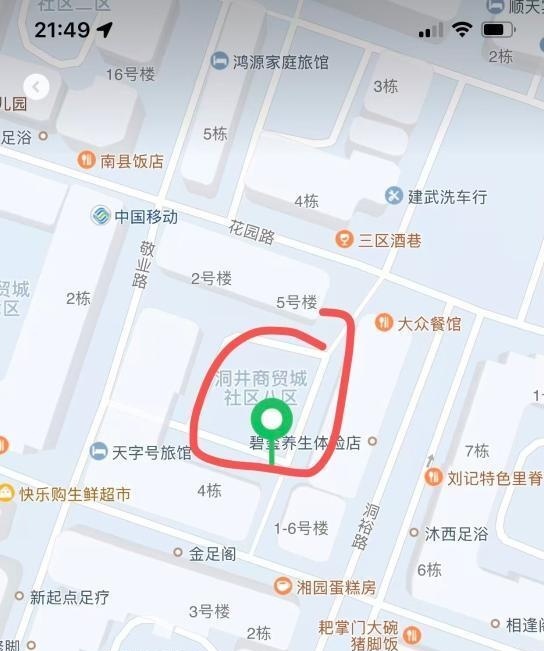
Task: Select 快乐购生鲜超市 supermarket marker
Action: pyautogui.click(x=7, y=493)
